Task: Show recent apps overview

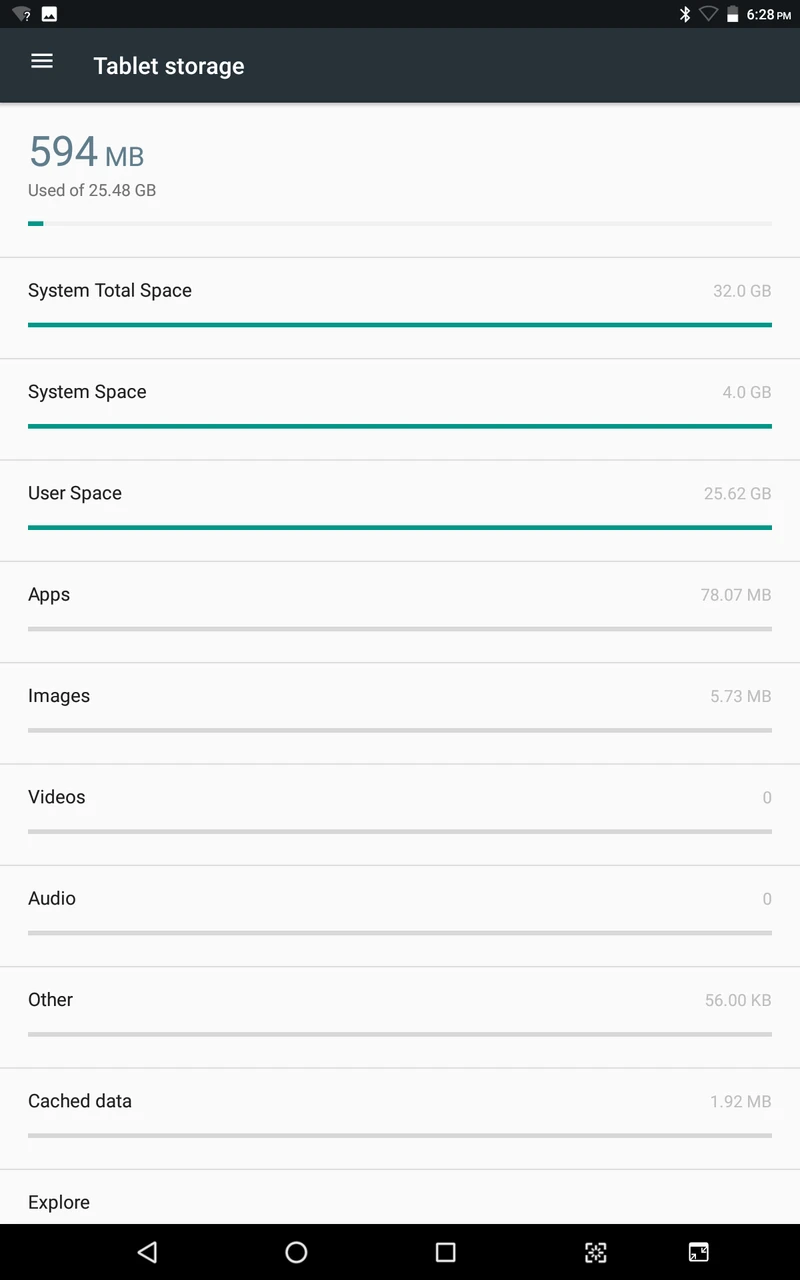Action: (446, 1252)
